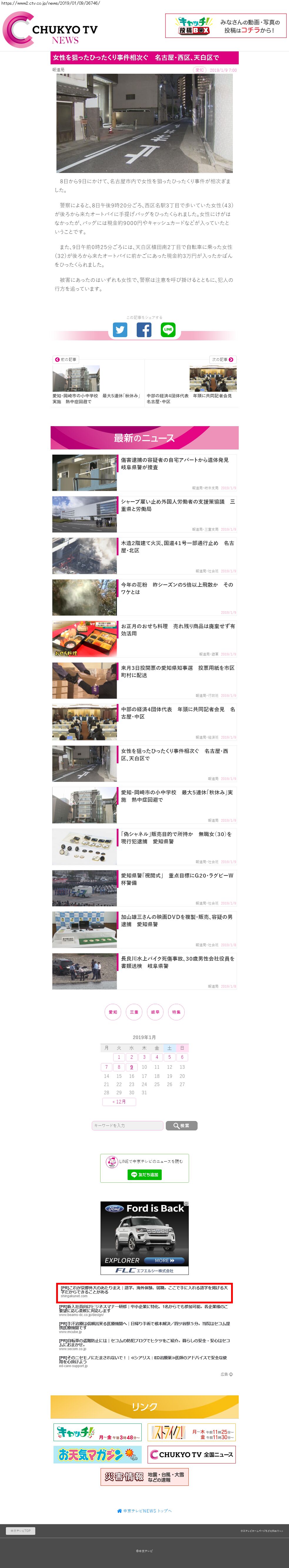Tap the 検索 search button
This screenshot has width=289, height=1568.
coord(182,1125)
